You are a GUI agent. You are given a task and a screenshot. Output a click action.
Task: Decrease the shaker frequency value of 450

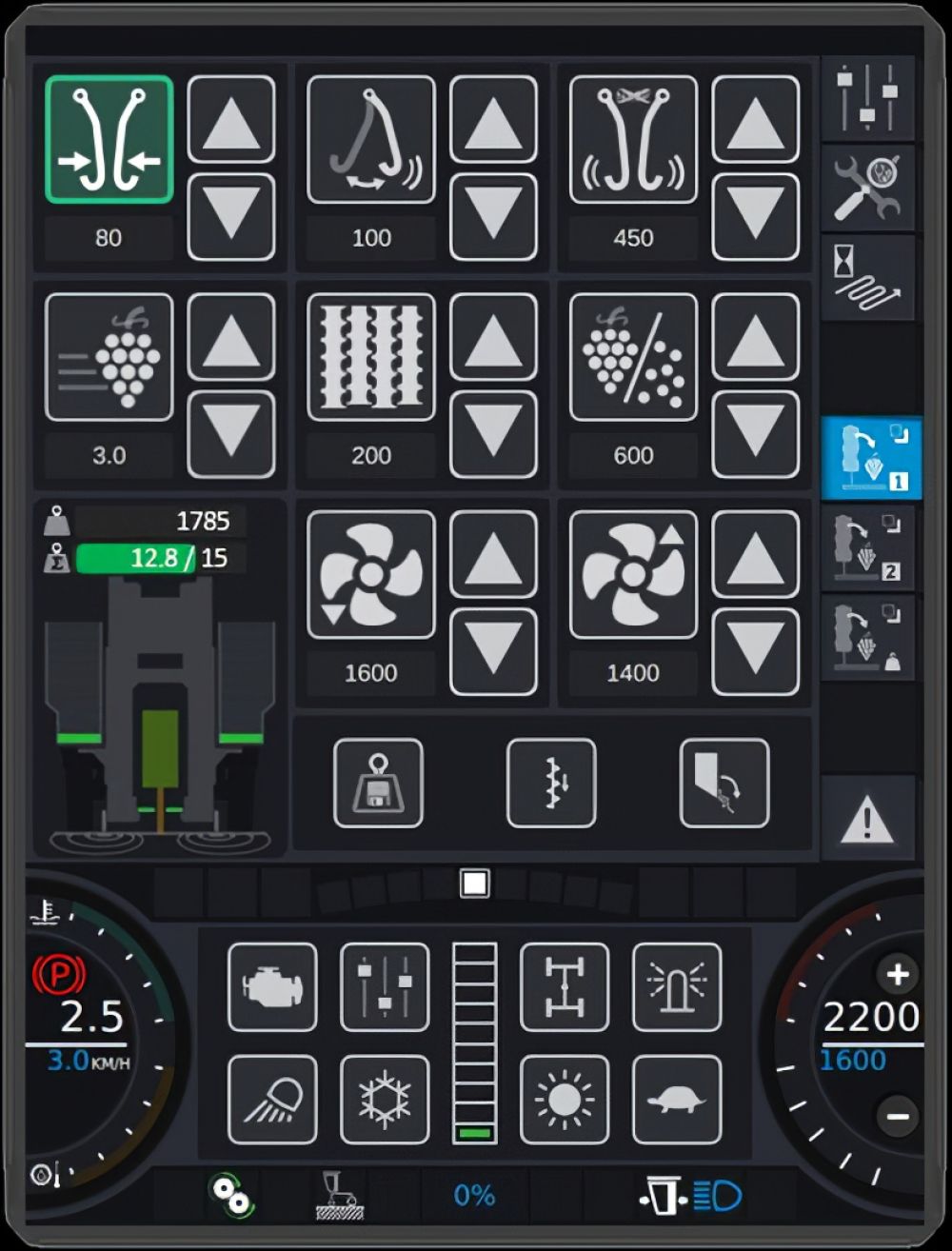pos(755,217)
